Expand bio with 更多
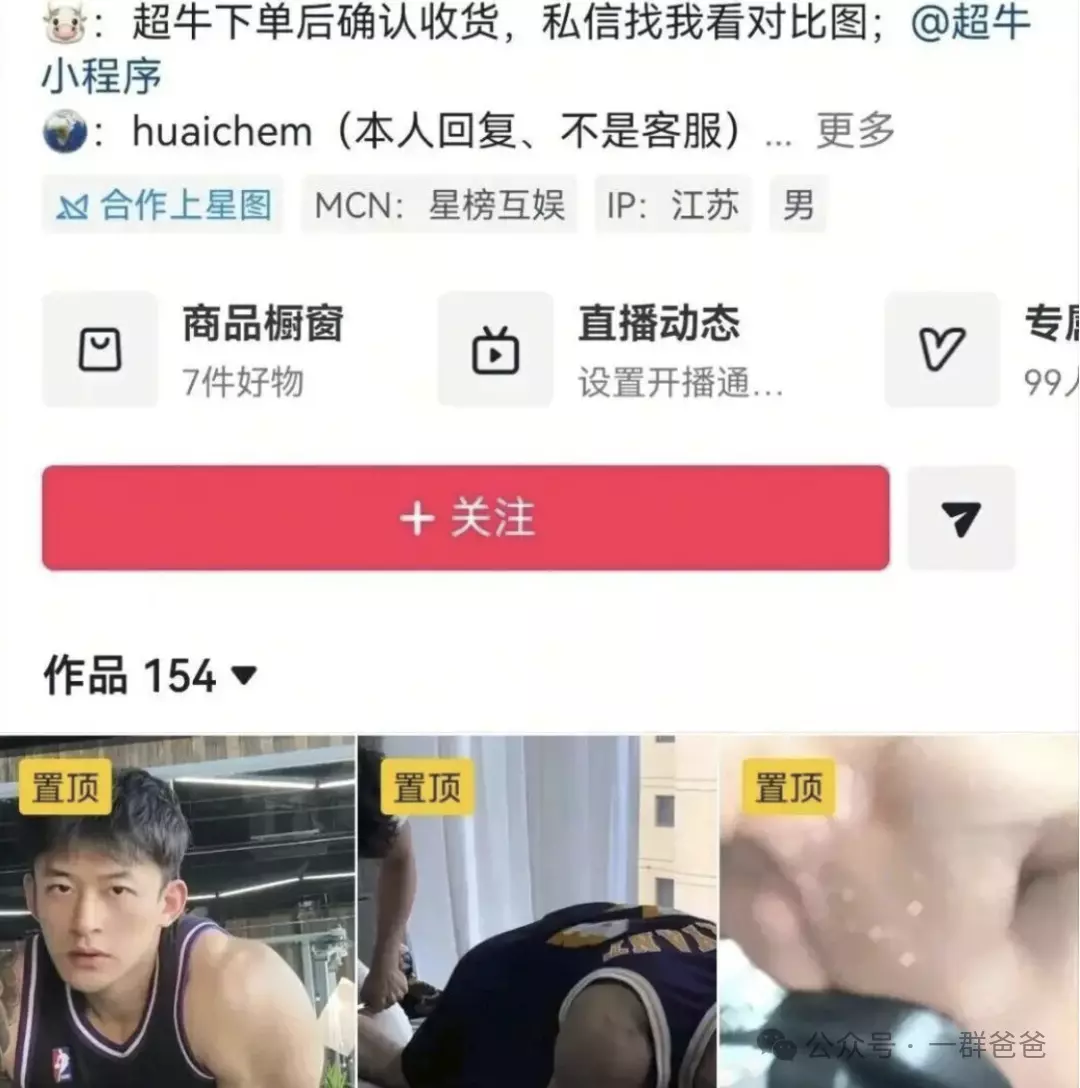 [x=855, y=130]
